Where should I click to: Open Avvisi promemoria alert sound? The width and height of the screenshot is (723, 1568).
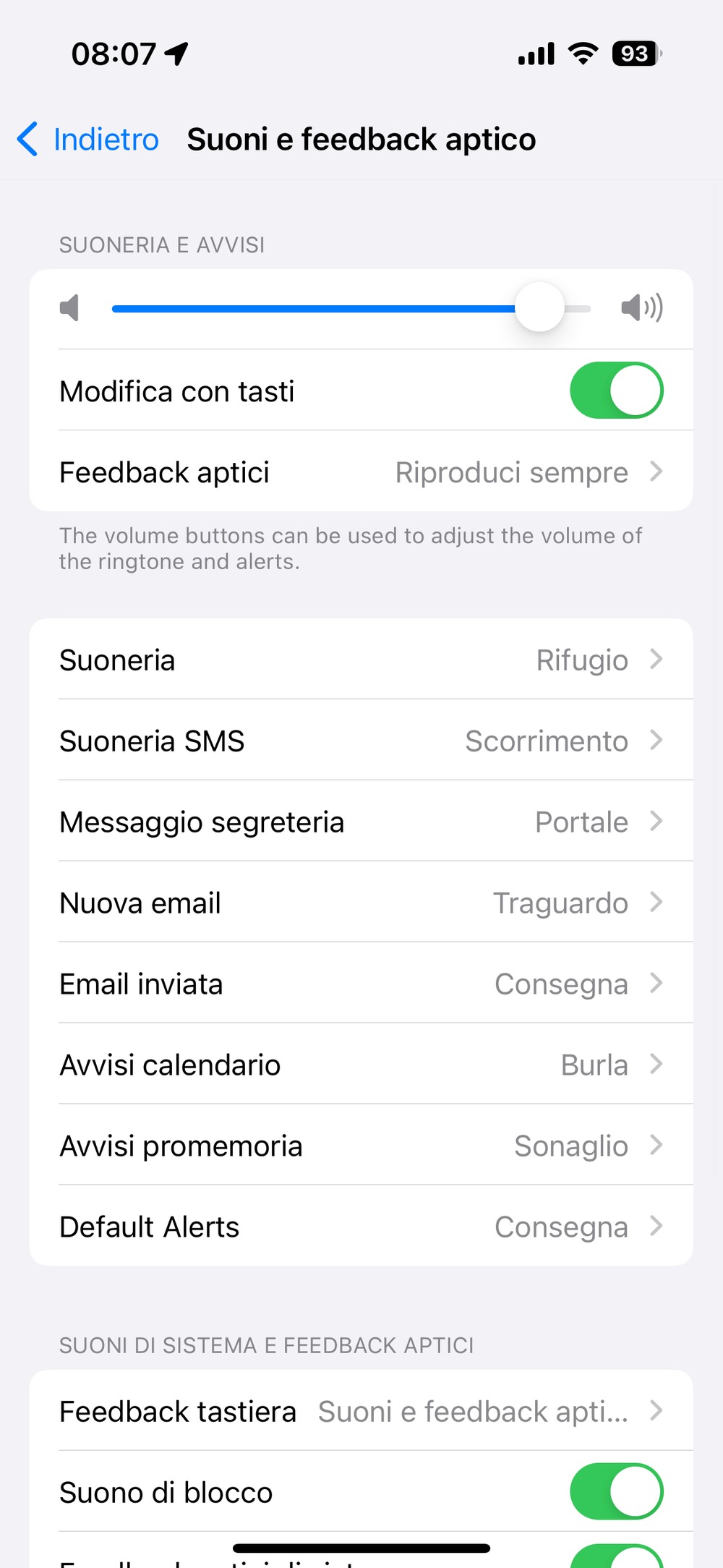[361, 1145]
